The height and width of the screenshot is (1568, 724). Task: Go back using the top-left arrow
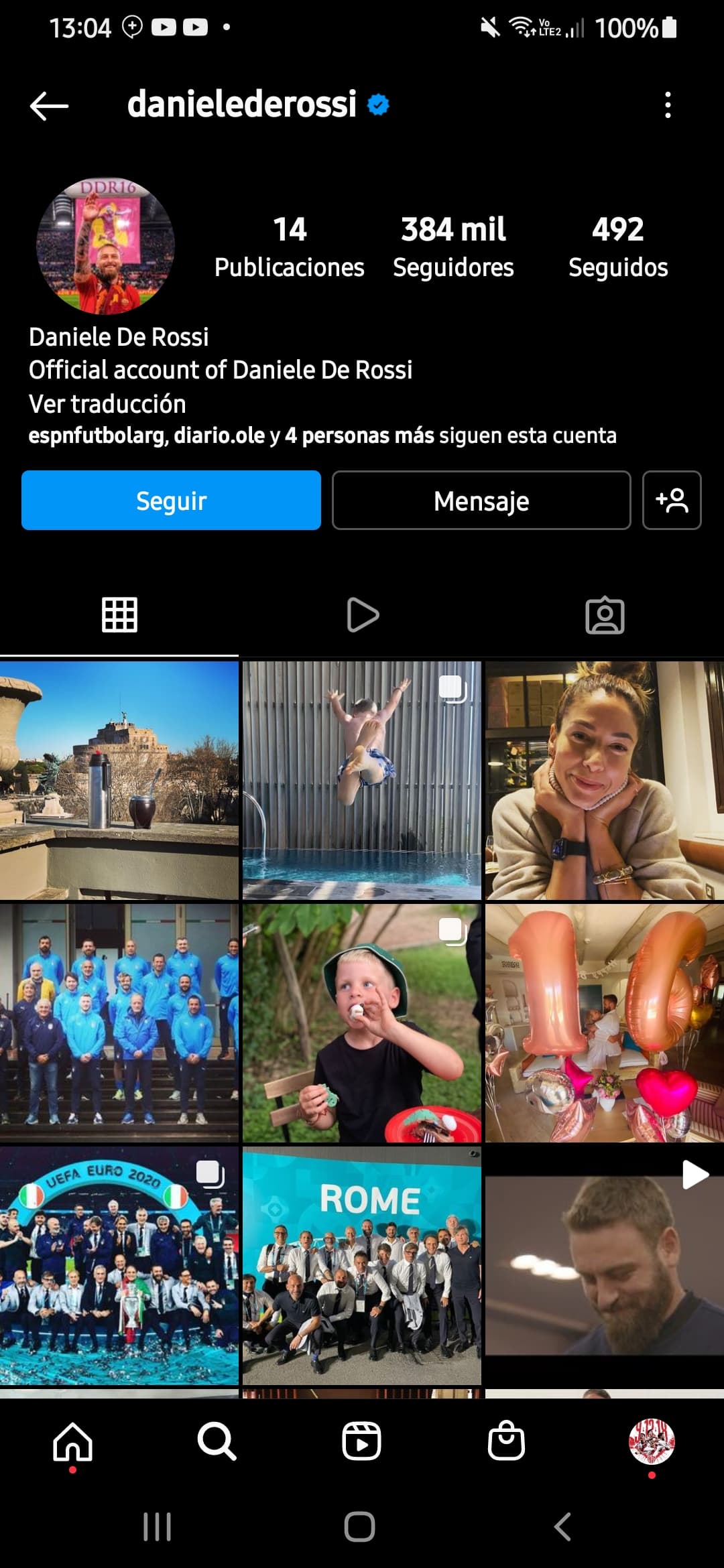pos(49,106)
